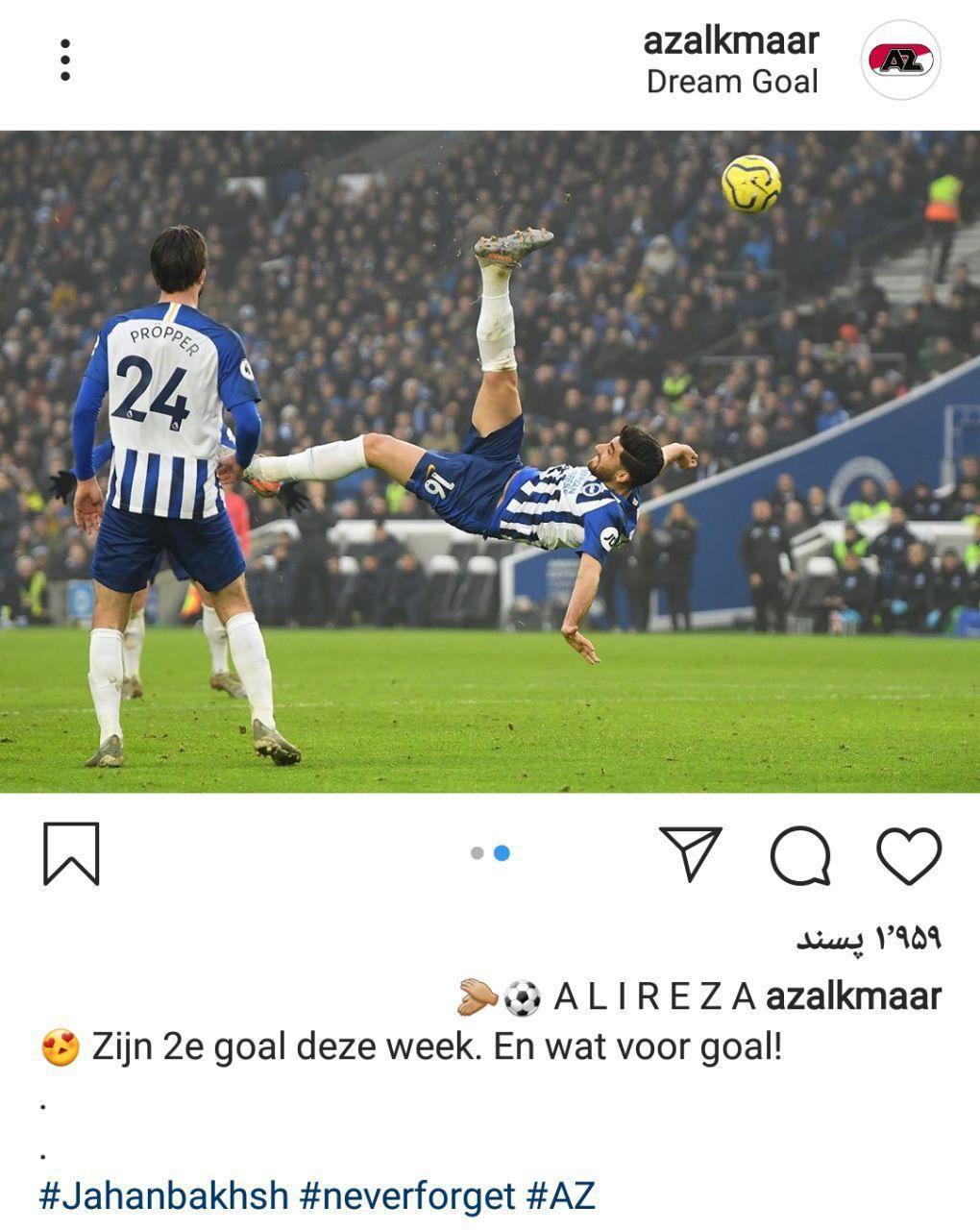Open the #neverforget hashtag
Screen dimensions: 980x1230
coord(407,1196)
